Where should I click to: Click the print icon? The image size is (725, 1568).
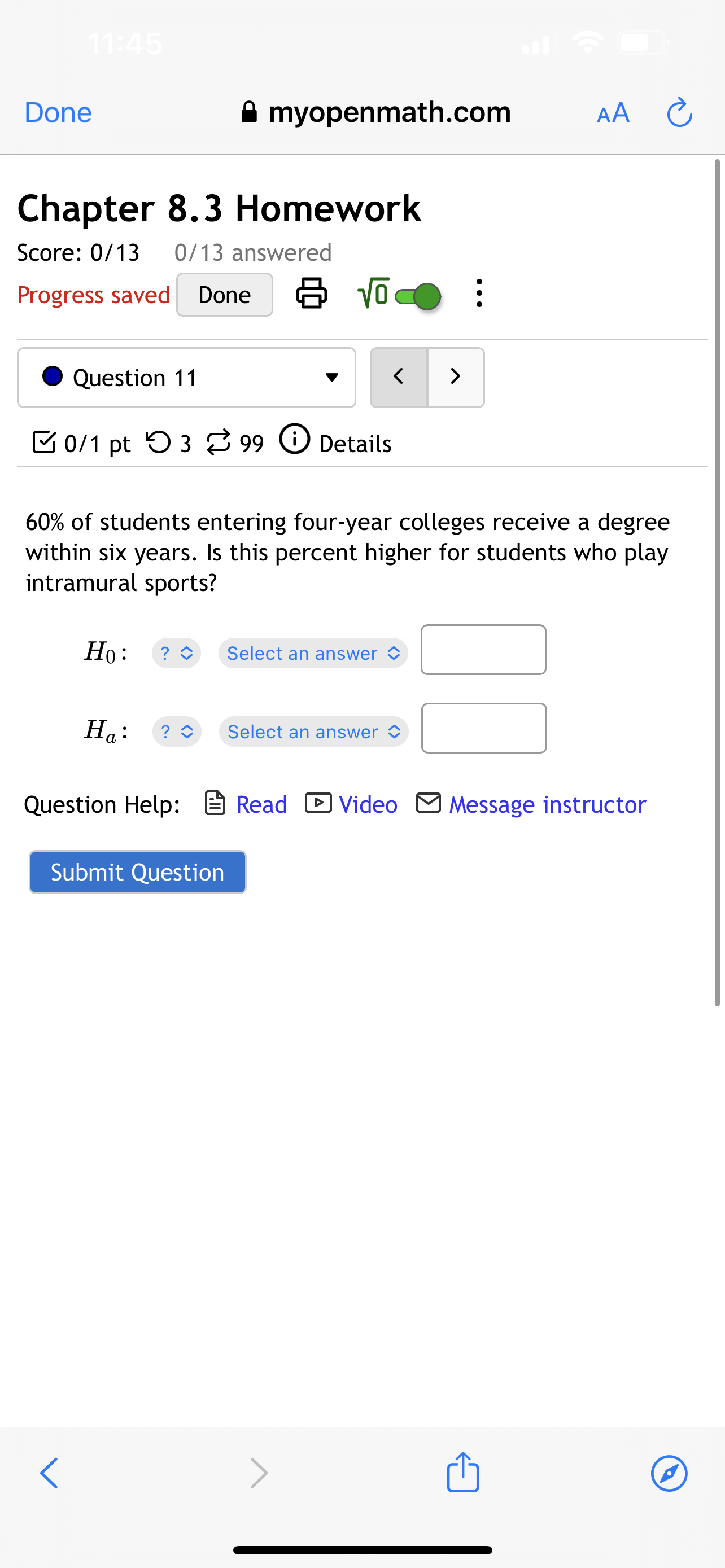pyautogui.click(x=311, y=294)
